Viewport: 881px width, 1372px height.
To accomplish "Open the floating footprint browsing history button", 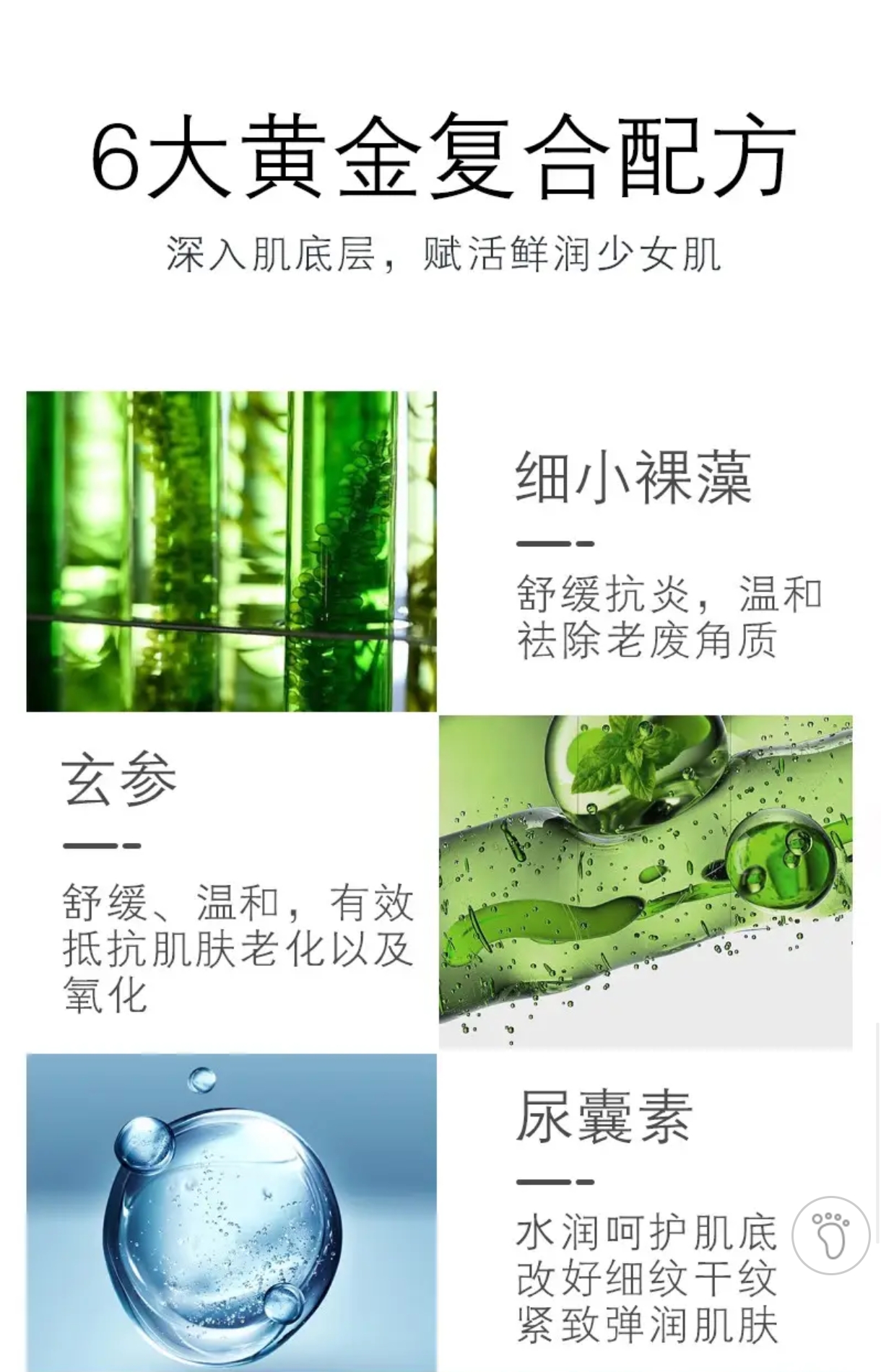I will pyautogui.click(x=830, y=1236).
